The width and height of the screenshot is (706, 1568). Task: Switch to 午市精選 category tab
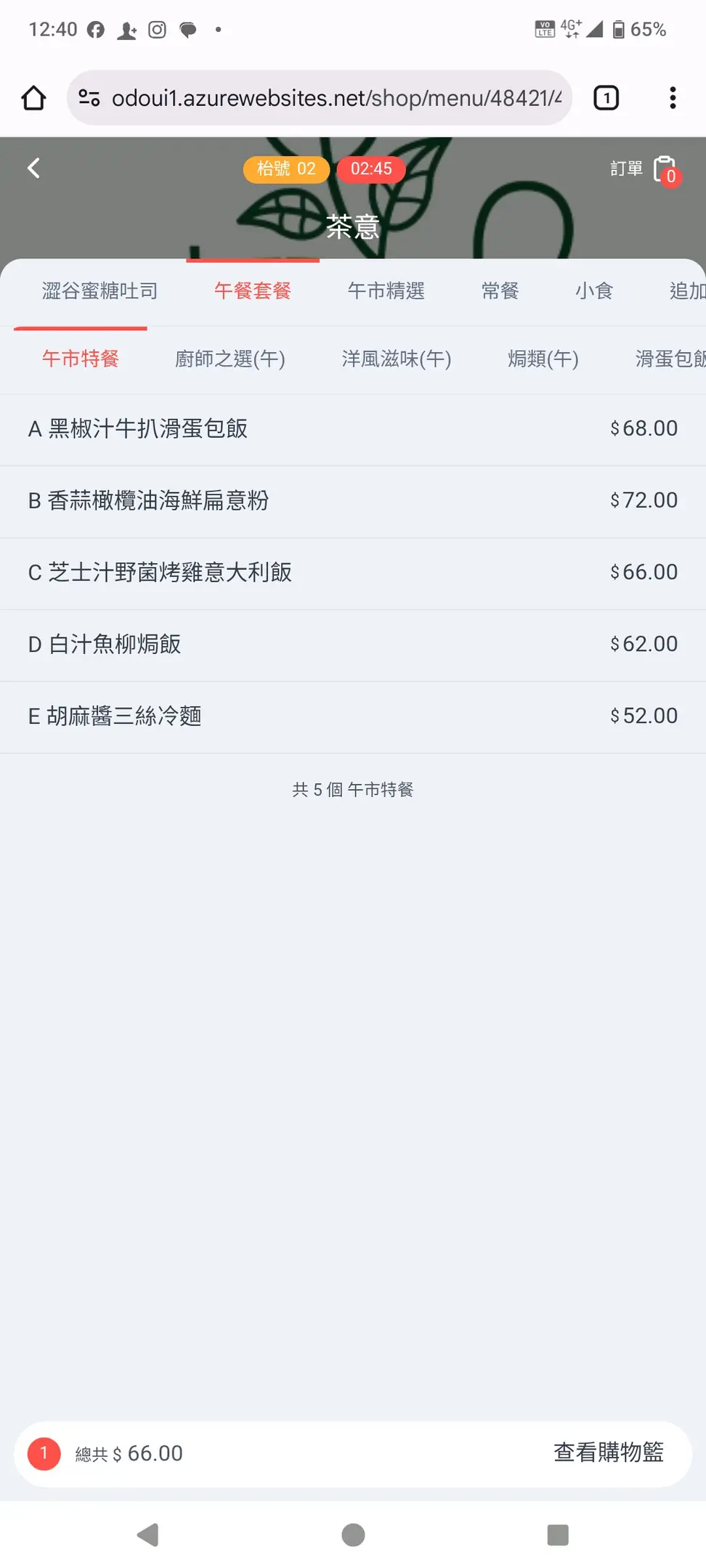click(x=386, y=291)
